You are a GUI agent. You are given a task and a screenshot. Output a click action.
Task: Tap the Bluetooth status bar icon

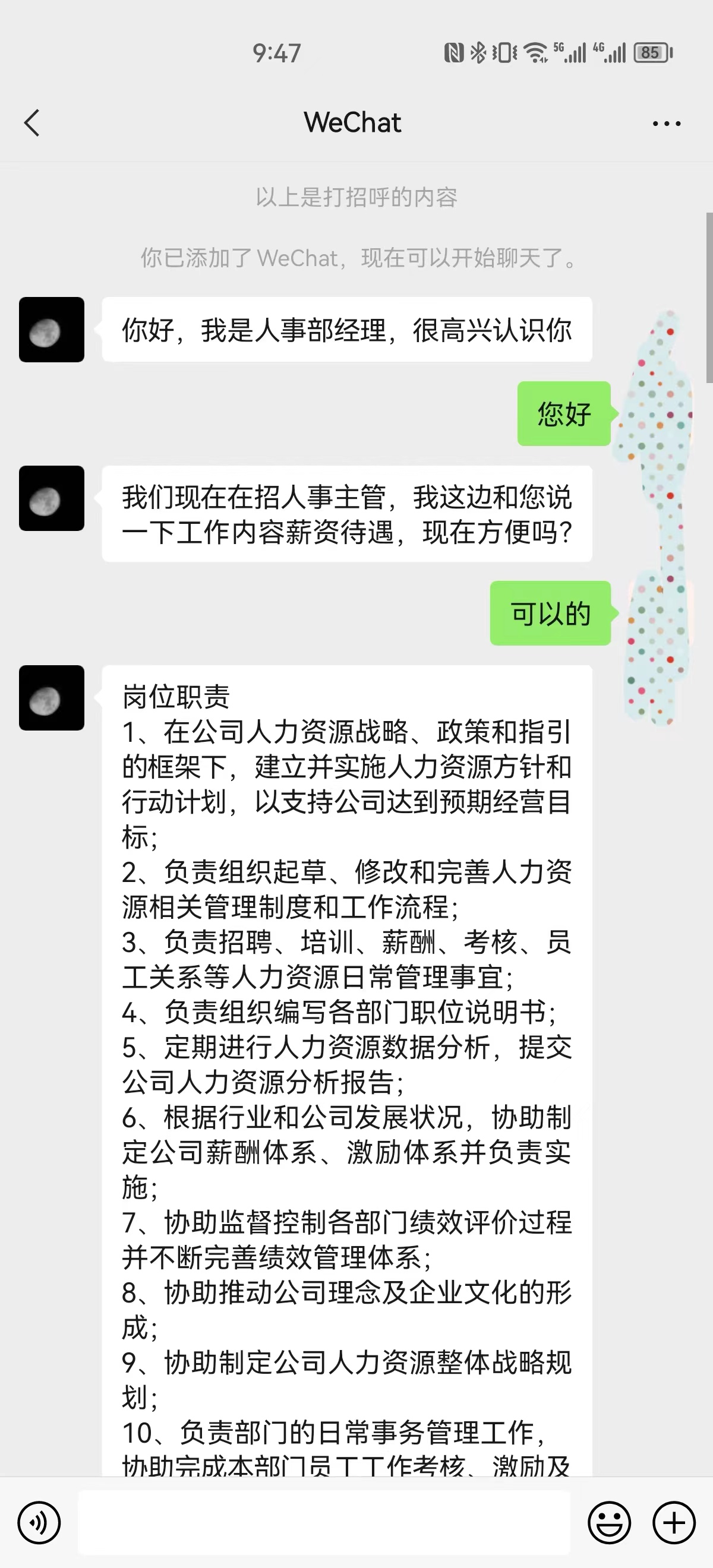[478, 52]
